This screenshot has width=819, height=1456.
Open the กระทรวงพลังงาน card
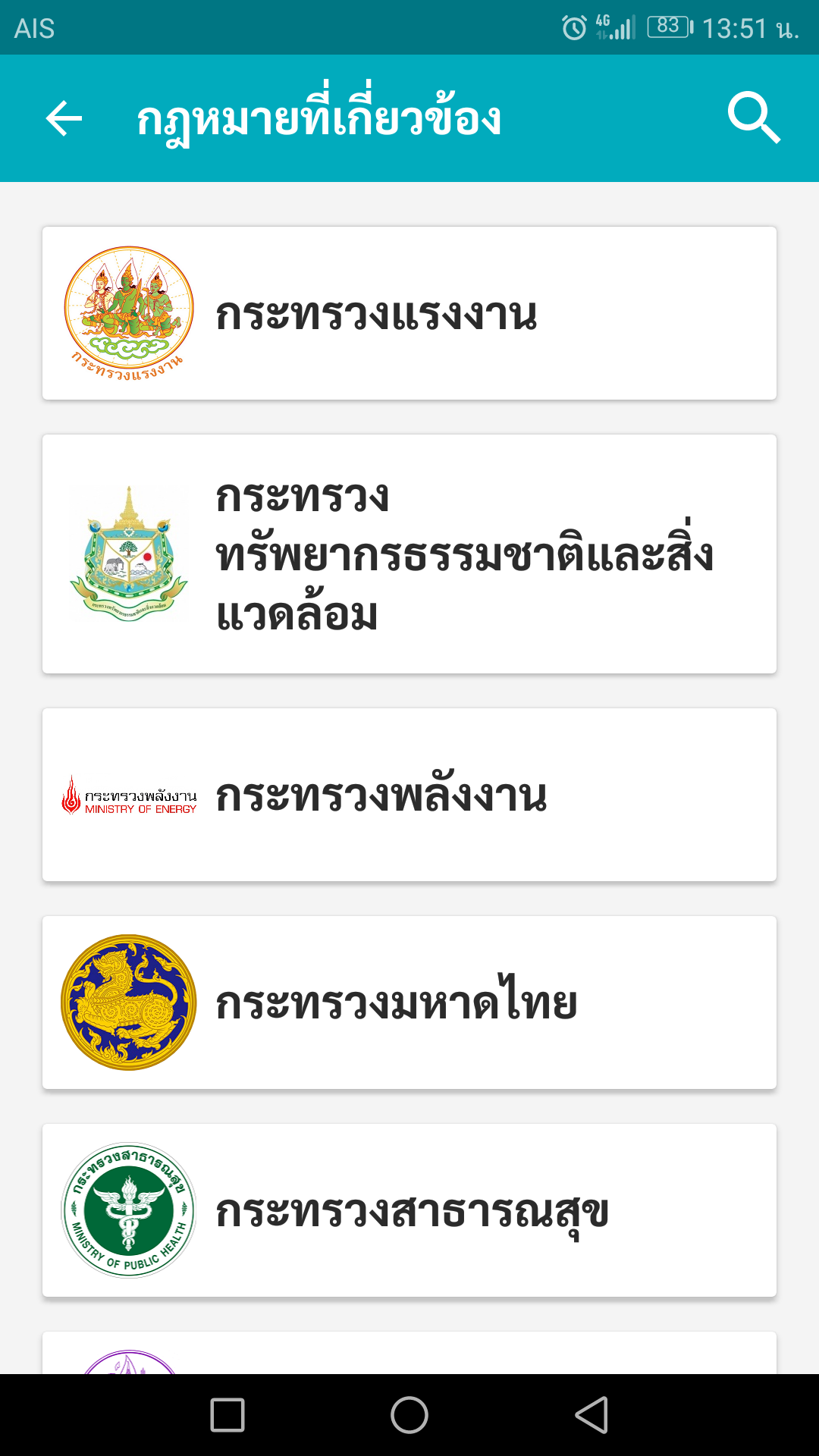(409, 795)
